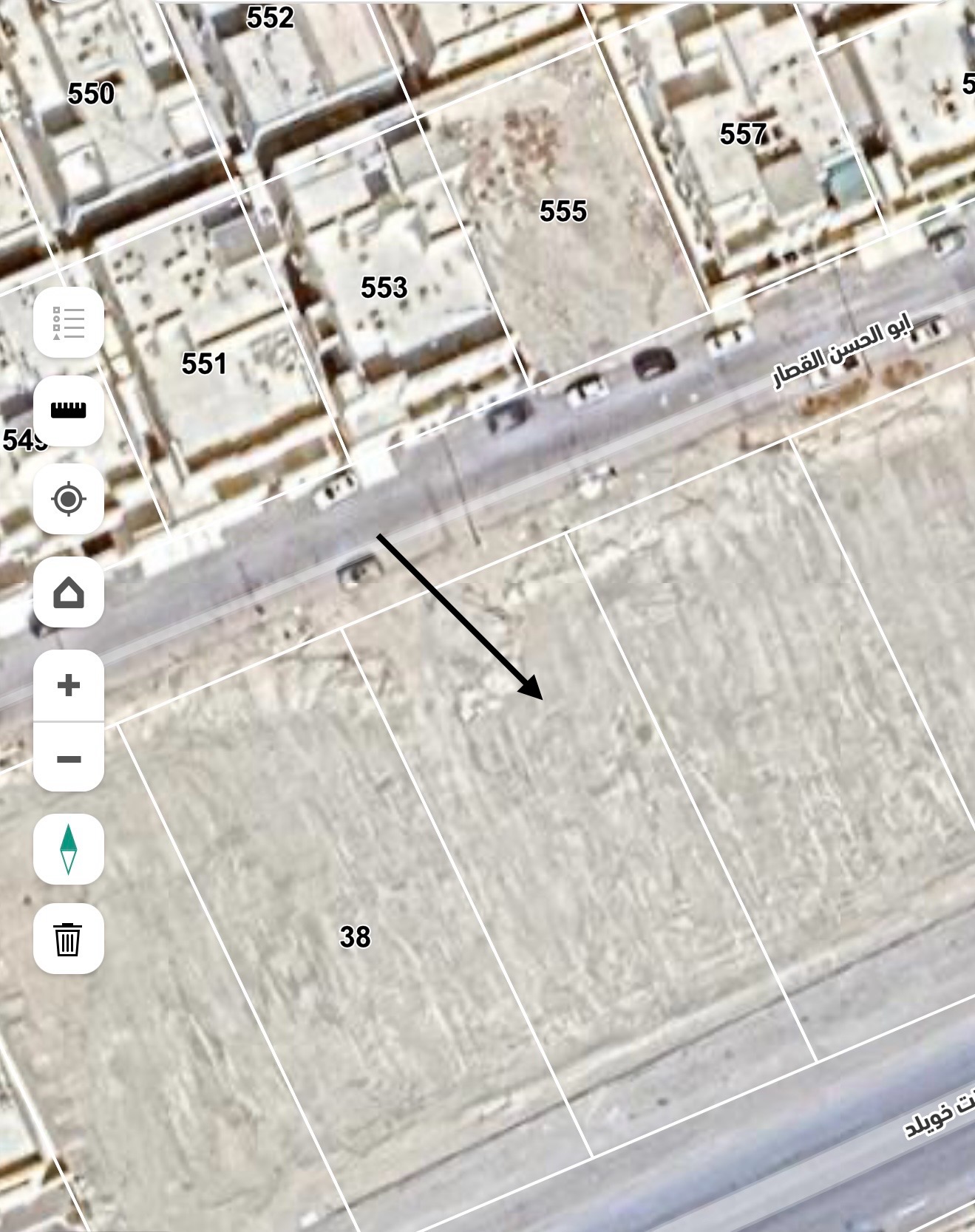Zoom in with the plus button
This screenshot has width=975, height=1232.
69,685
